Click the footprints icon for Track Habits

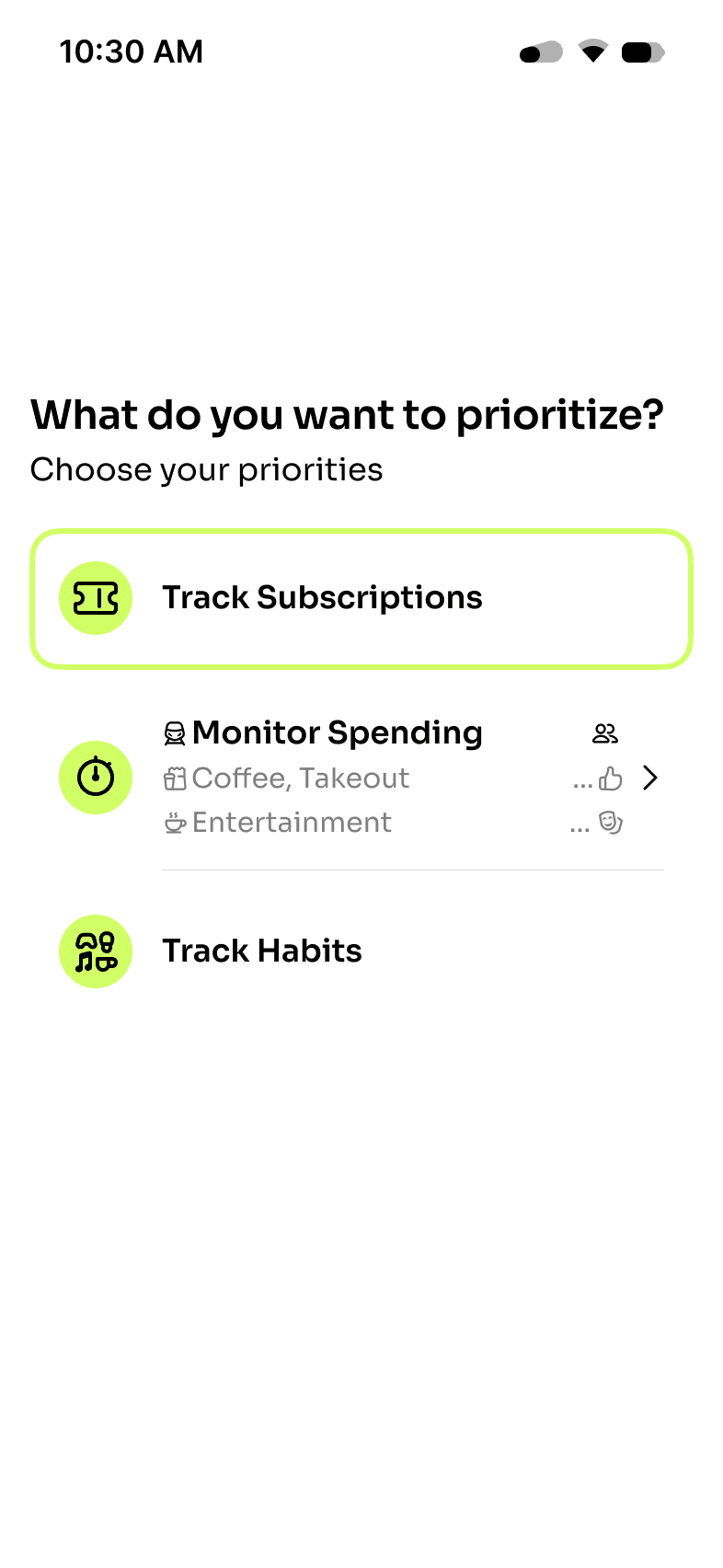[96, 951]
